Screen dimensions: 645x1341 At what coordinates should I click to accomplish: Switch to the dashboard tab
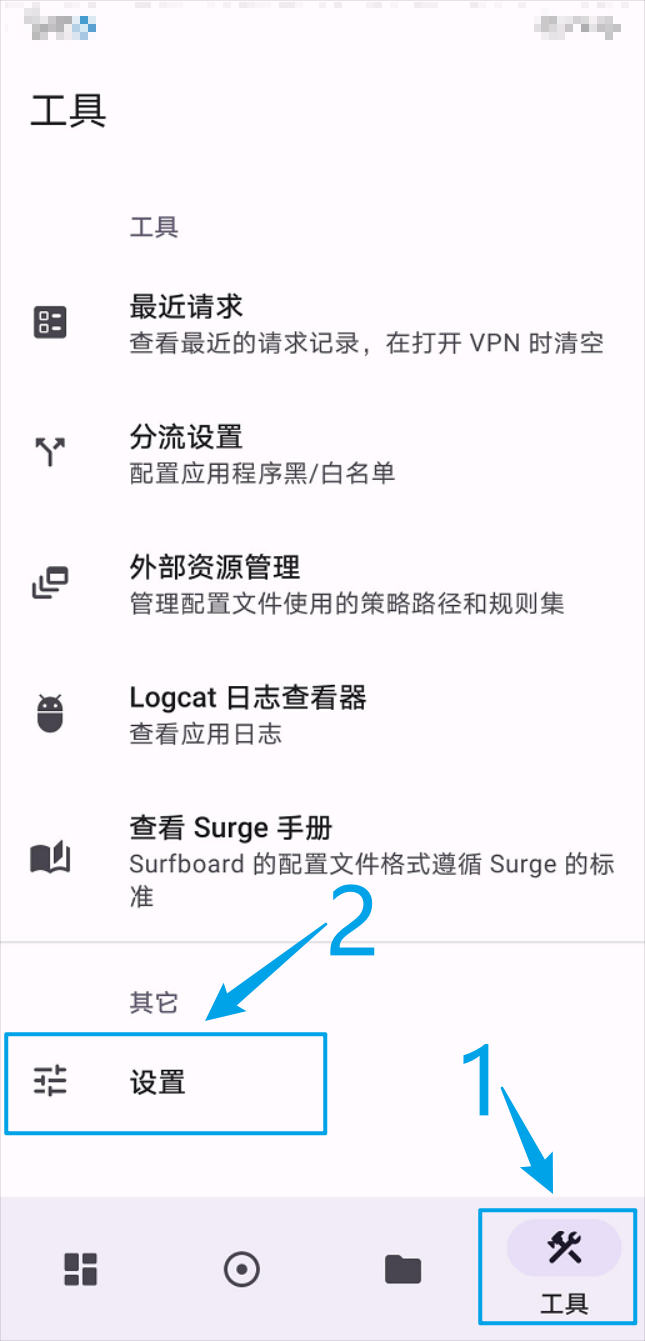point(81,1269)
